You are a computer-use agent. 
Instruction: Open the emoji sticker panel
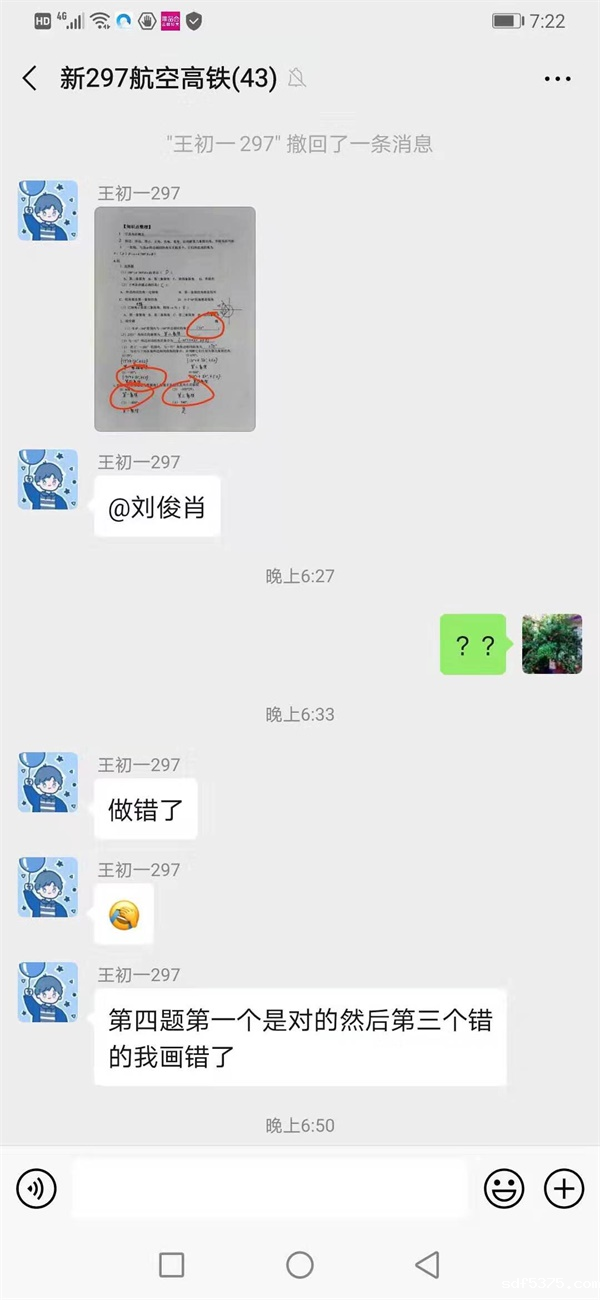click(504, 1189)
